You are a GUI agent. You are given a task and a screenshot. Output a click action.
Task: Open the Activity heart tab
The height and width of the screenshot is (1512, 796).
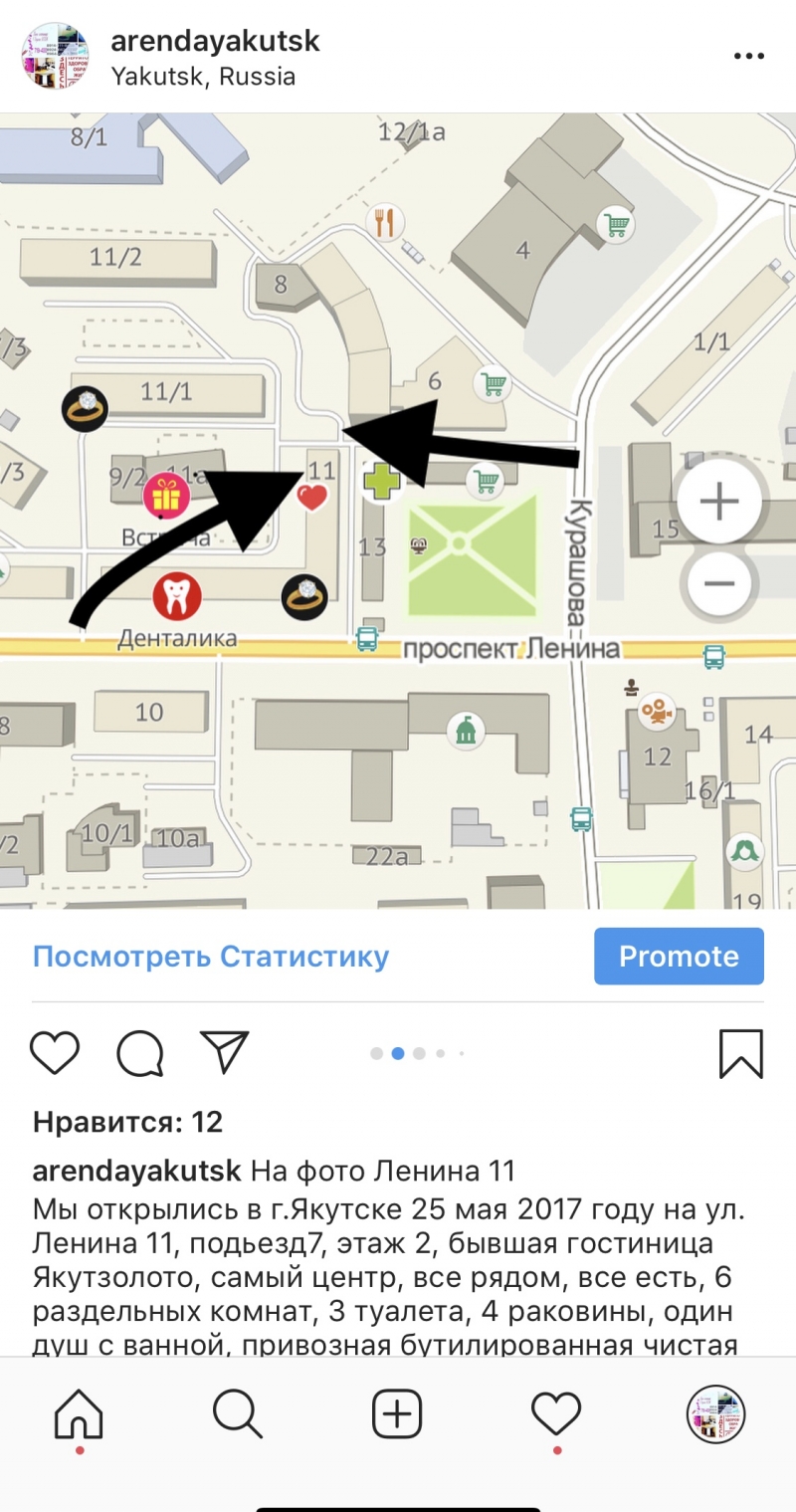(x=556, y=1413)
